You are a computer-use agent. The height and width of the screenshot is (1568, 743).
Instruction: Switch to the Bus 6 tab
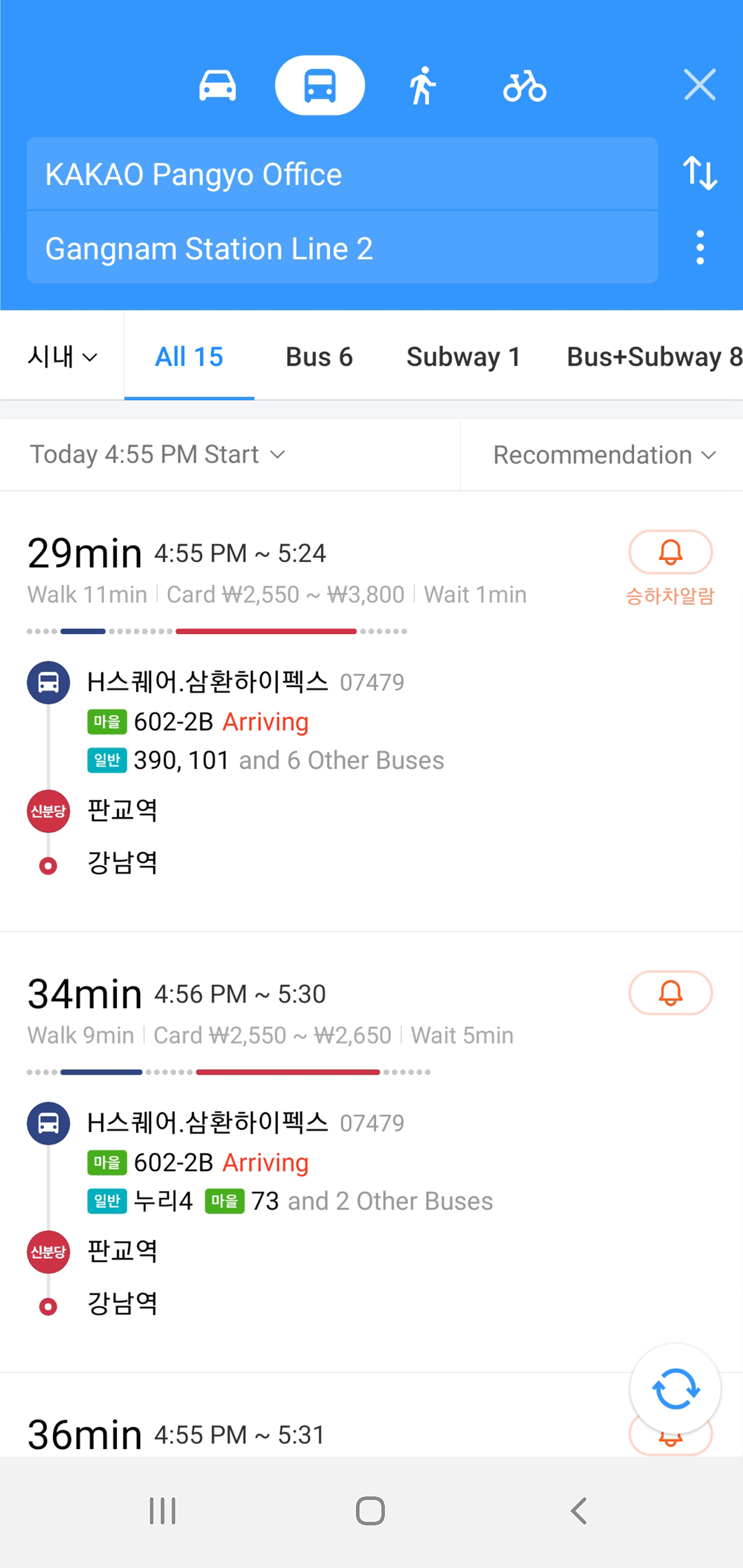click(319, 357)
